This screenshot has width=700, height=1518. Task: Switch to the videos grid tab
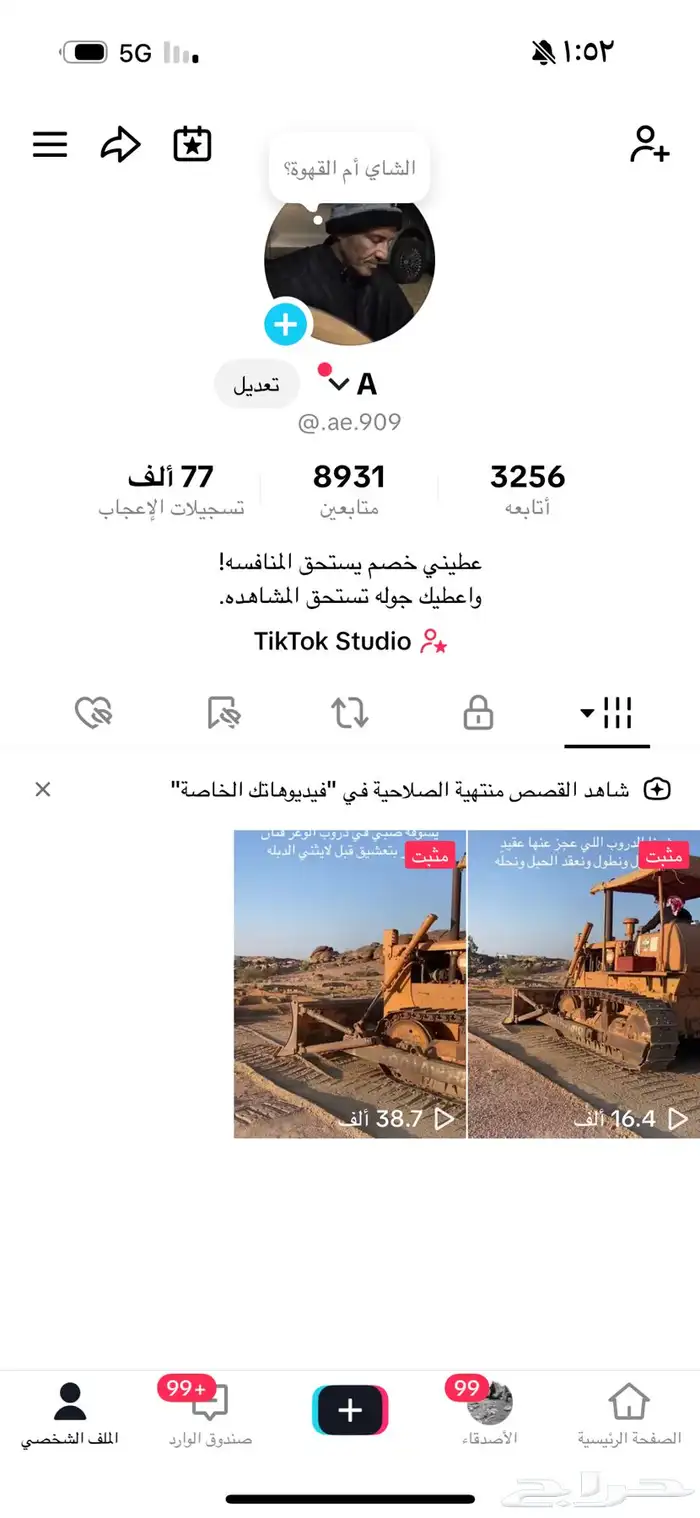(607, 714)
